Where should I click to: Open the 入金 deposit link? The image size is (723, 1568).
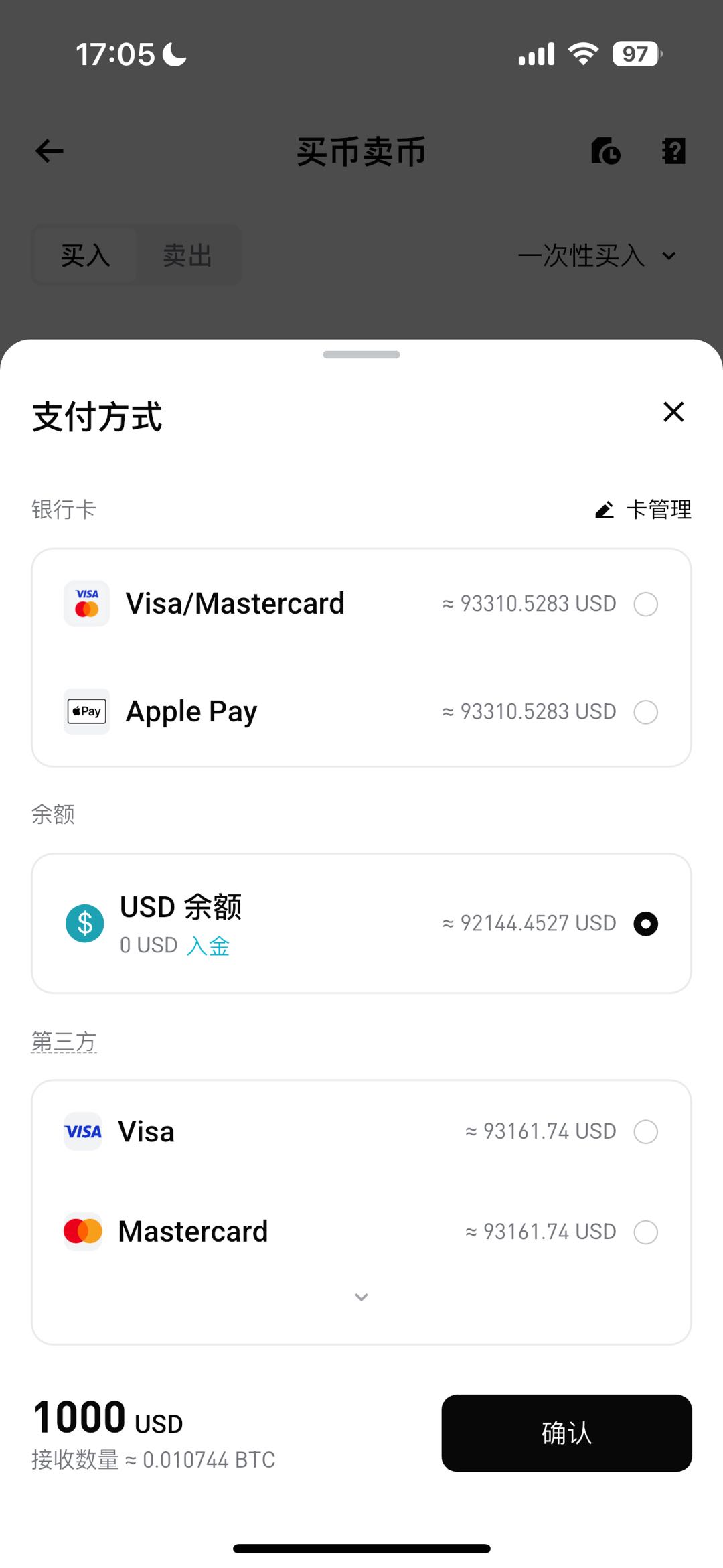[x=209, y=946]
